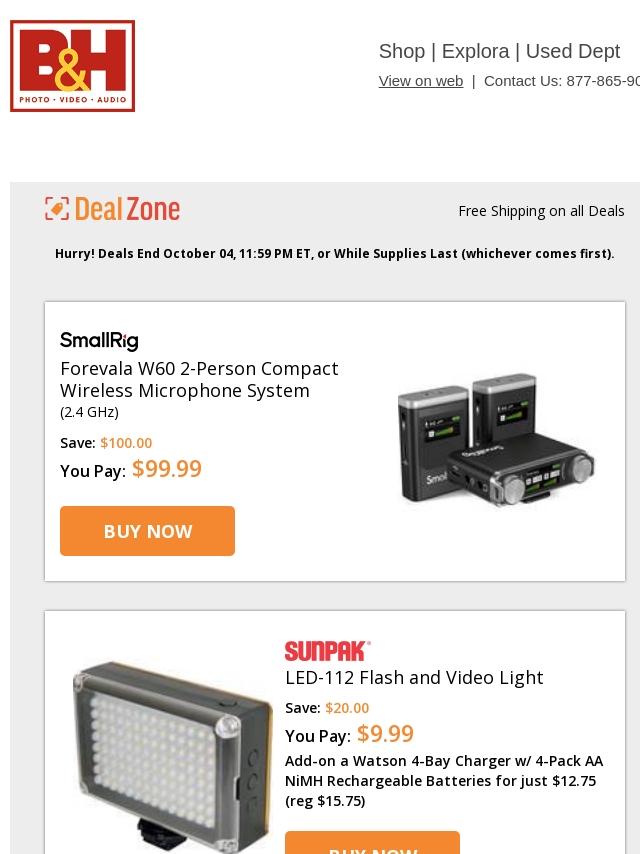Open the Deal Zone banner
640x854 pixels.
click(x=113, y=209)
